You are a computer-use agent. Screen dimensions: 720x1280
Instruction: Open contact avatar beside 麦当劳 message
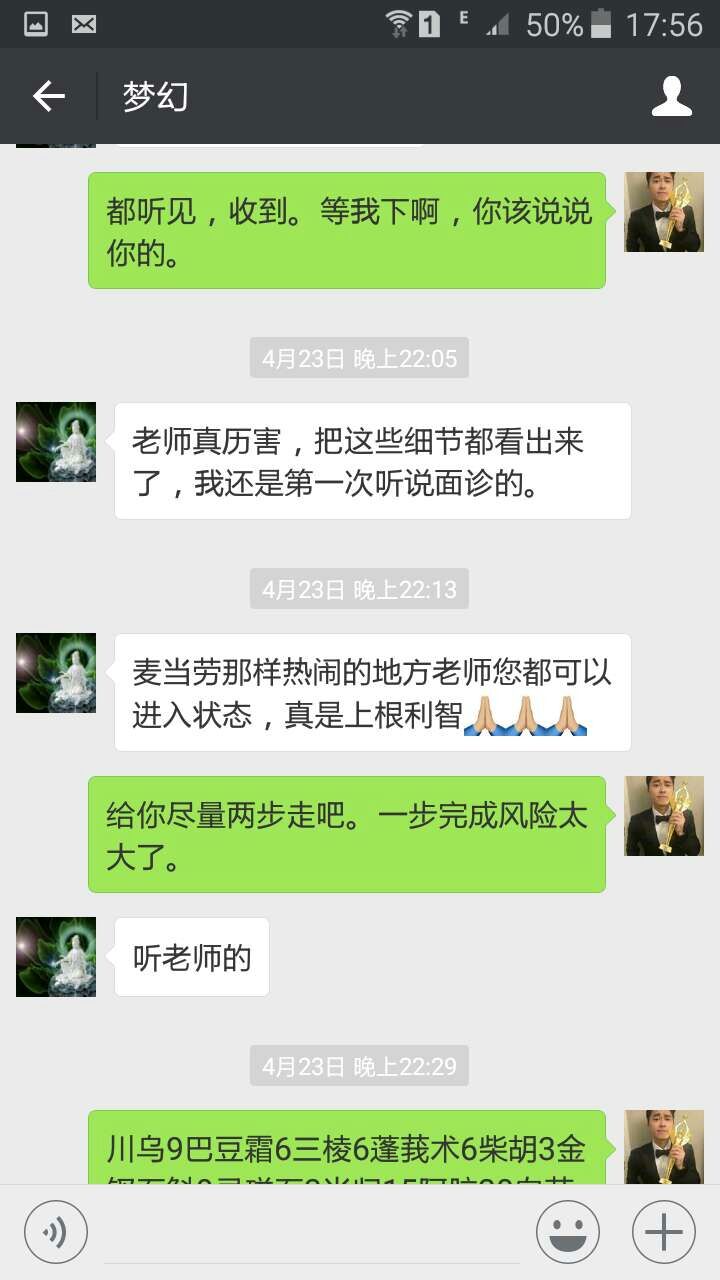[x=56, y=673]
